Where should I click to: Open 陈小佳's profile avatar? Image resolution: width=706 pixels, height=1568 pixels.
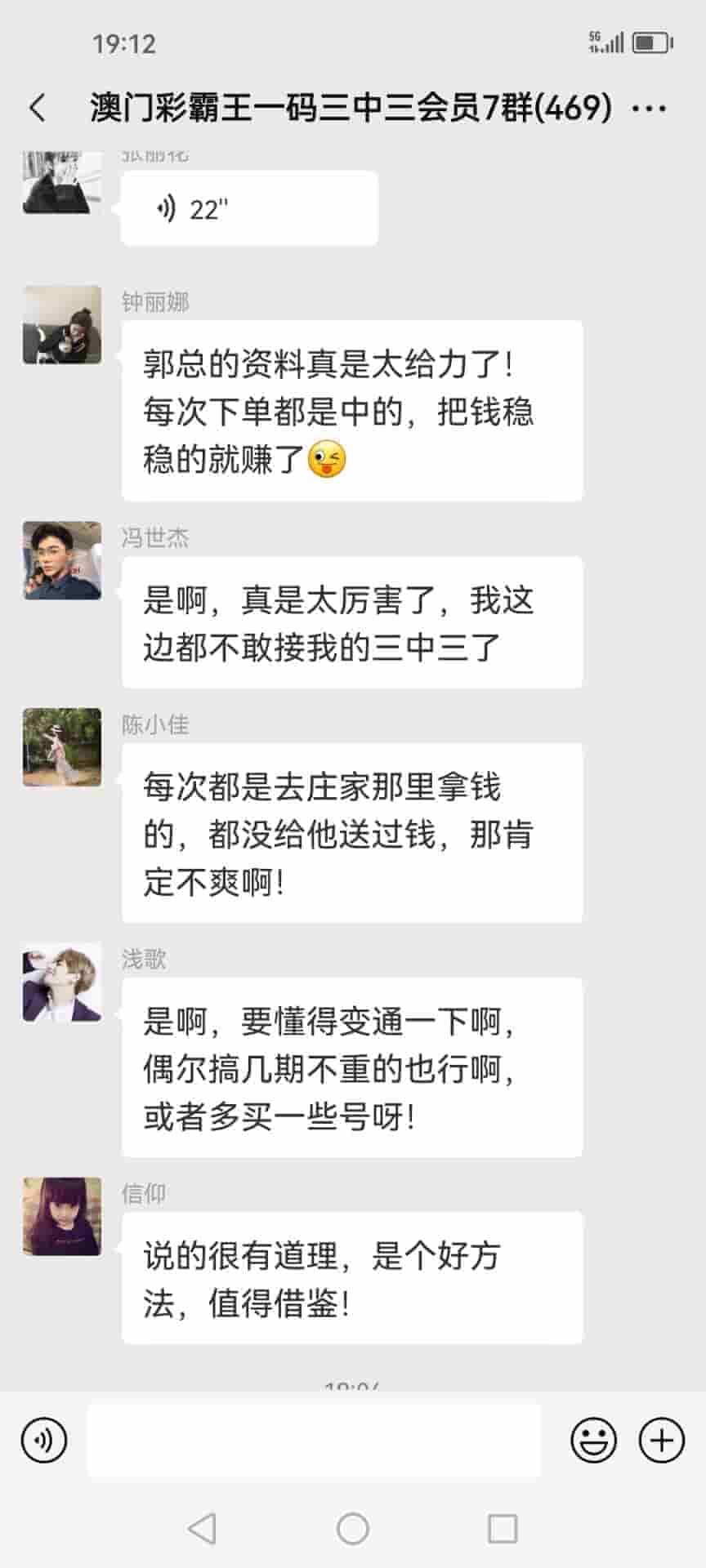62,747
